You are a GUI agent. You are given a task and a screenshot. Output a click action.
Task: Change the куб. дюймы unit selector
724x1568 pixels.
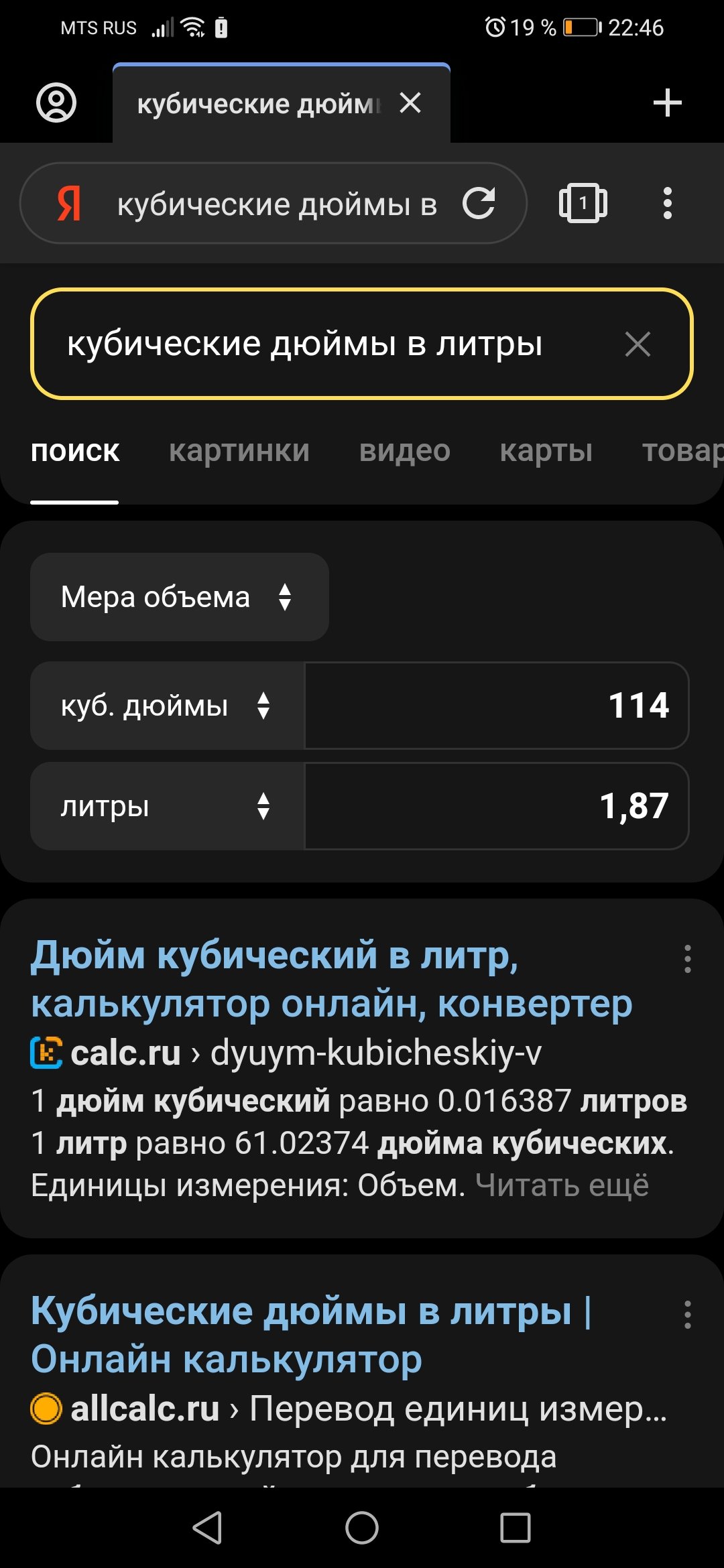click(167, 706)
